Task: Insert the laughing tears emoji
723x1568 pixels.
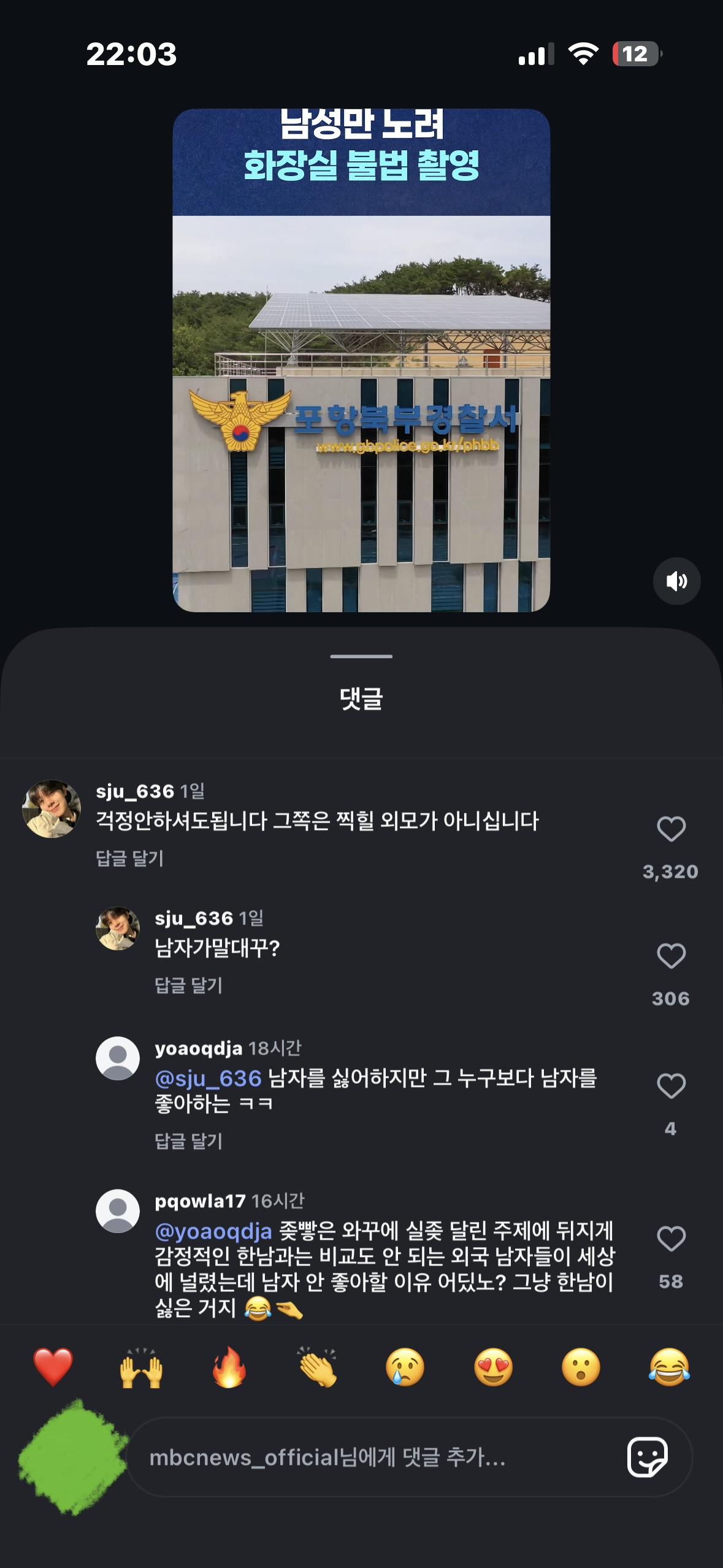Action: 669,1367
